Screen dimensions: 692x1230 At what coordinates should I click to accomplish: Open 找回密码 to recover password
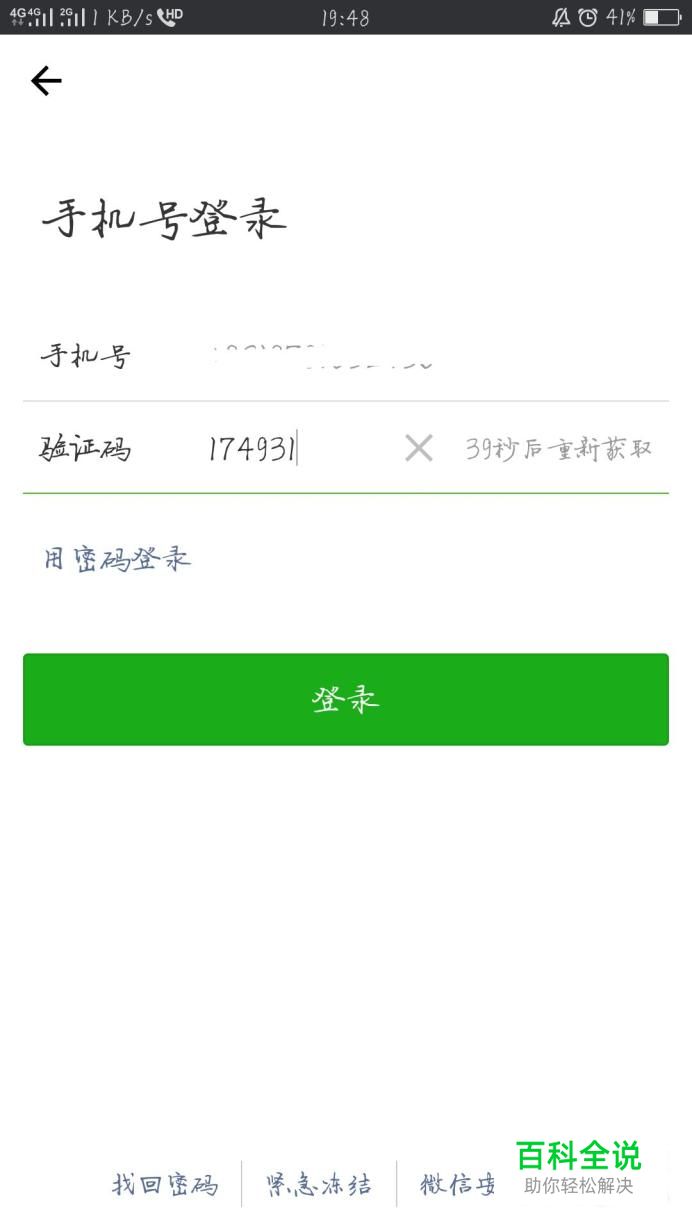pyautogui.click(x=165, y=1185)
